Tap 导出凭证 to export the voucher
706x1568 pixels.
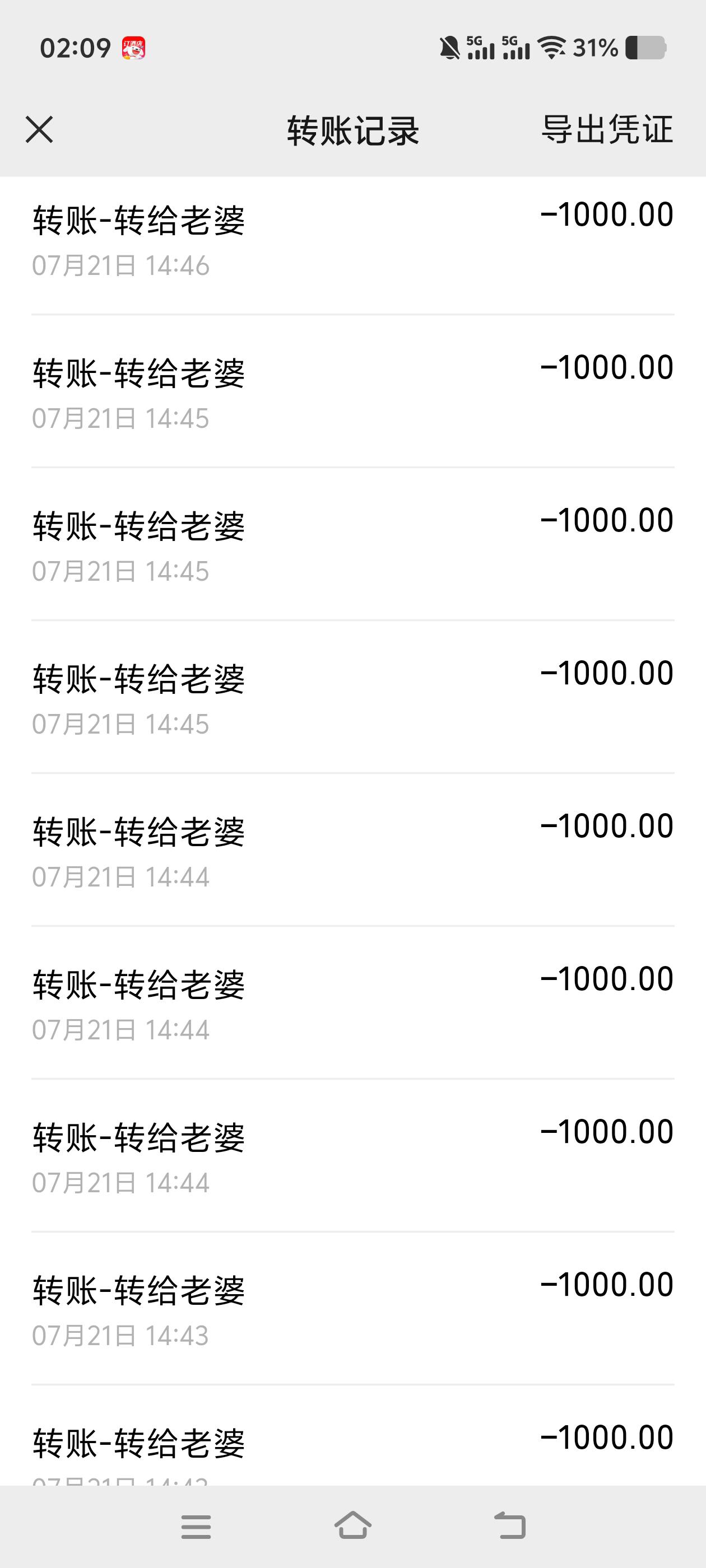(607, 130)
